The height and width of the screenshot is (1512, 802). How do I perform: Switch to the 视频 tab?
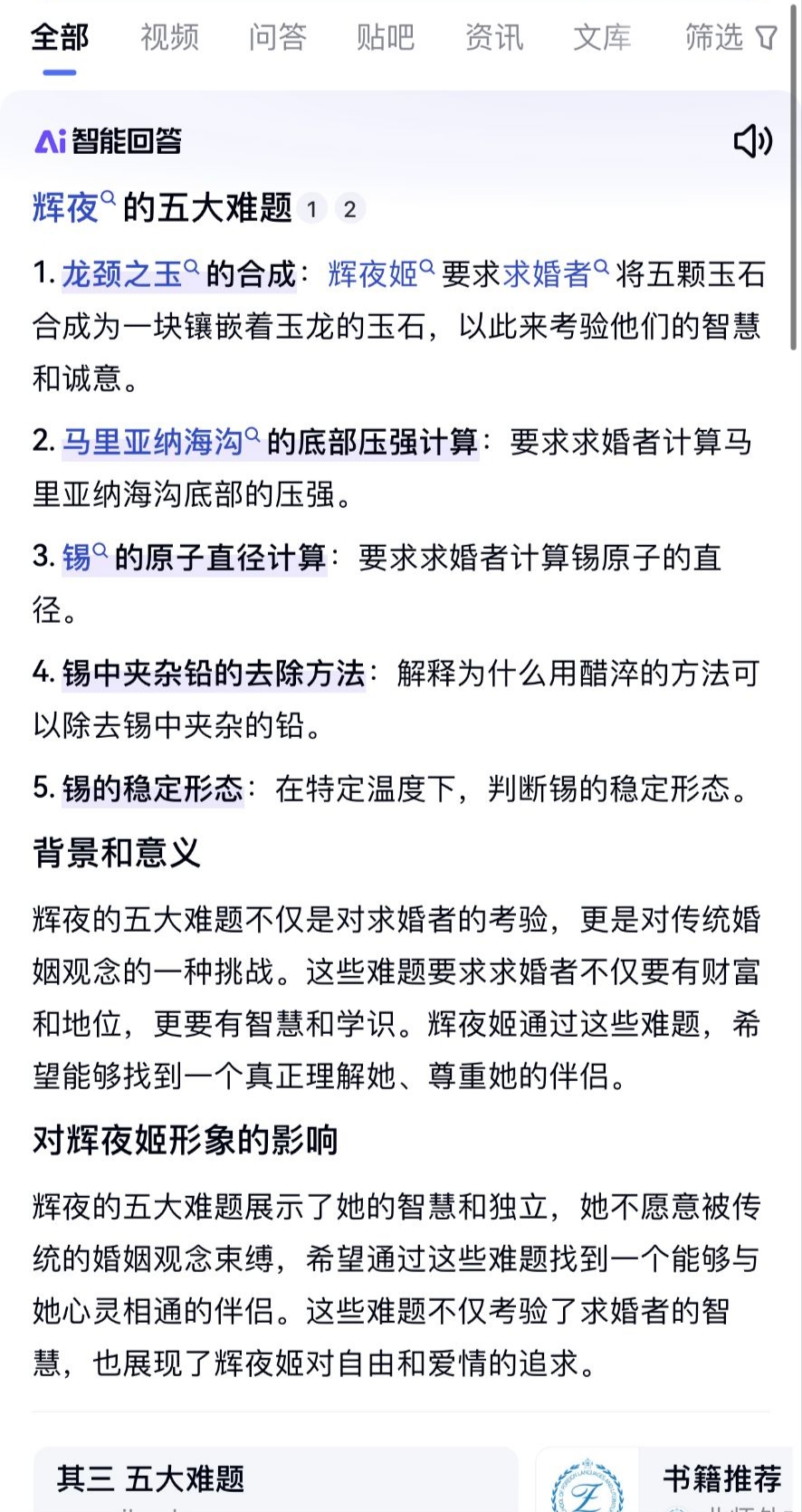(x=168, y=38)
